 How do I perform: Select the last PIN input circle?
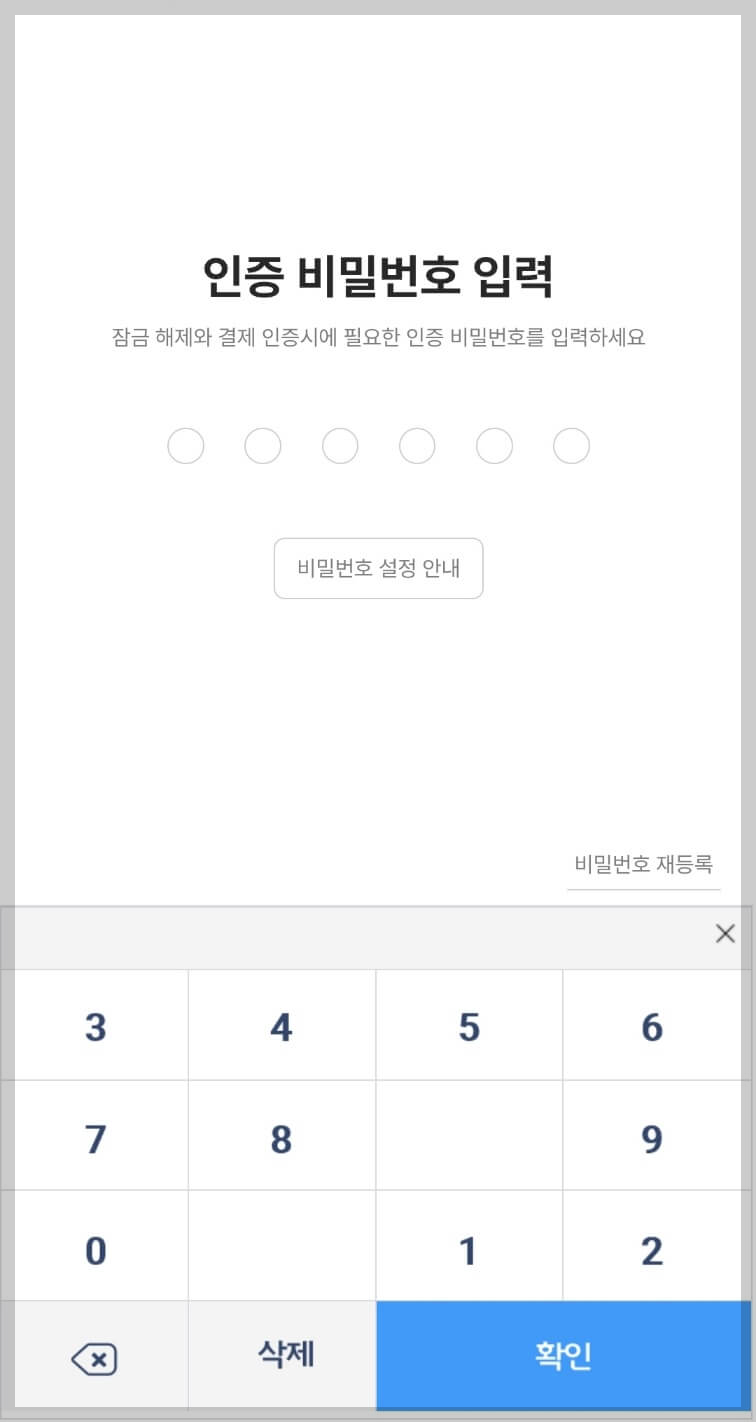pos(571,446)
